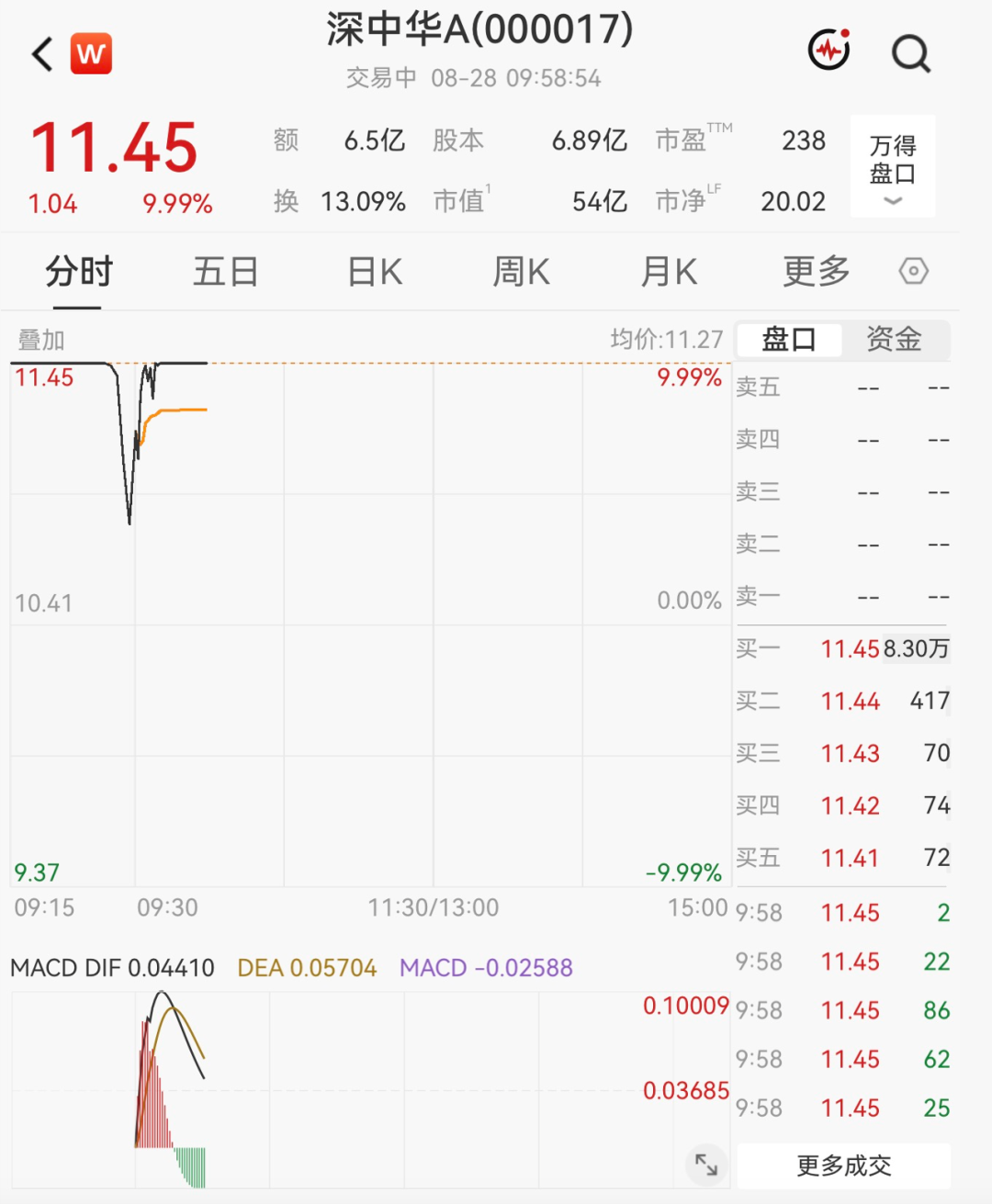Switch to the 日K chart tab

[x=375, y=272]
